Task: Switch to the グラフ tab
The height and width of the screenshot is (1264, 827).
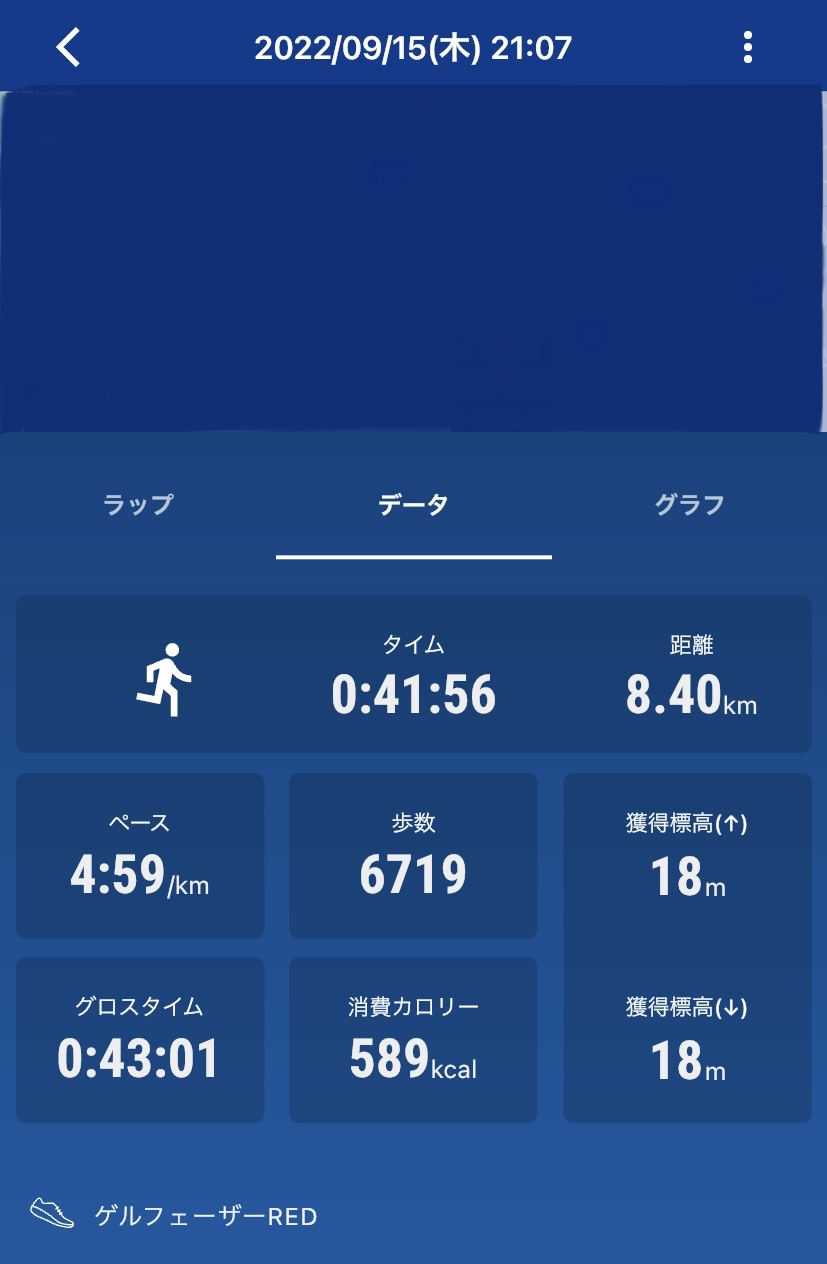Action: [689, 505]
